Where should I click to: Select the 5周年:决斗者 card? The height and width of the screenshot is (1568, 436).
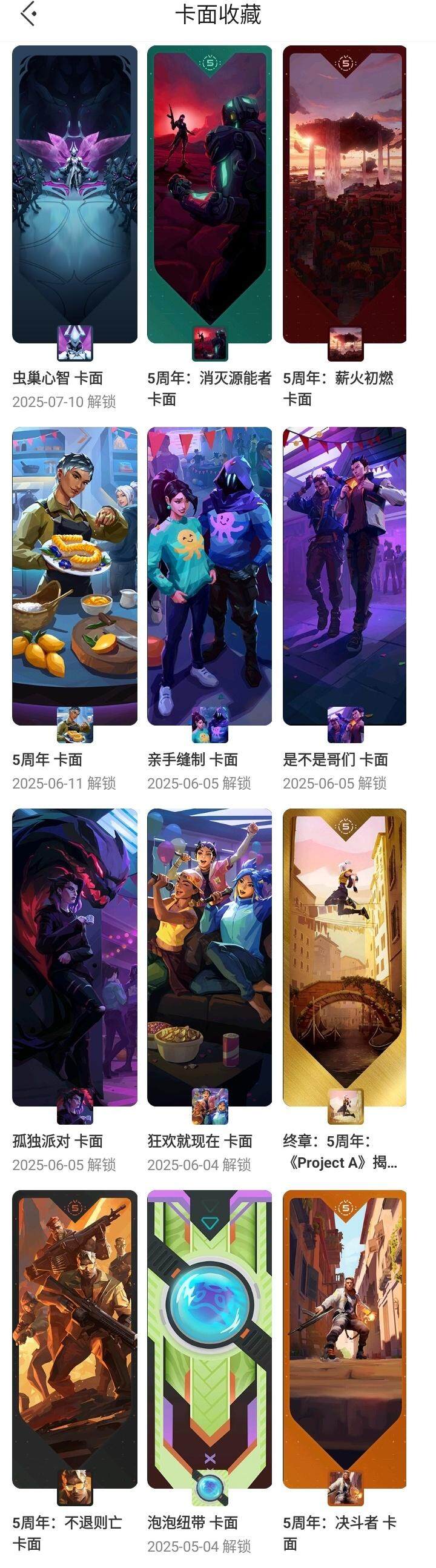(345, 1339)
